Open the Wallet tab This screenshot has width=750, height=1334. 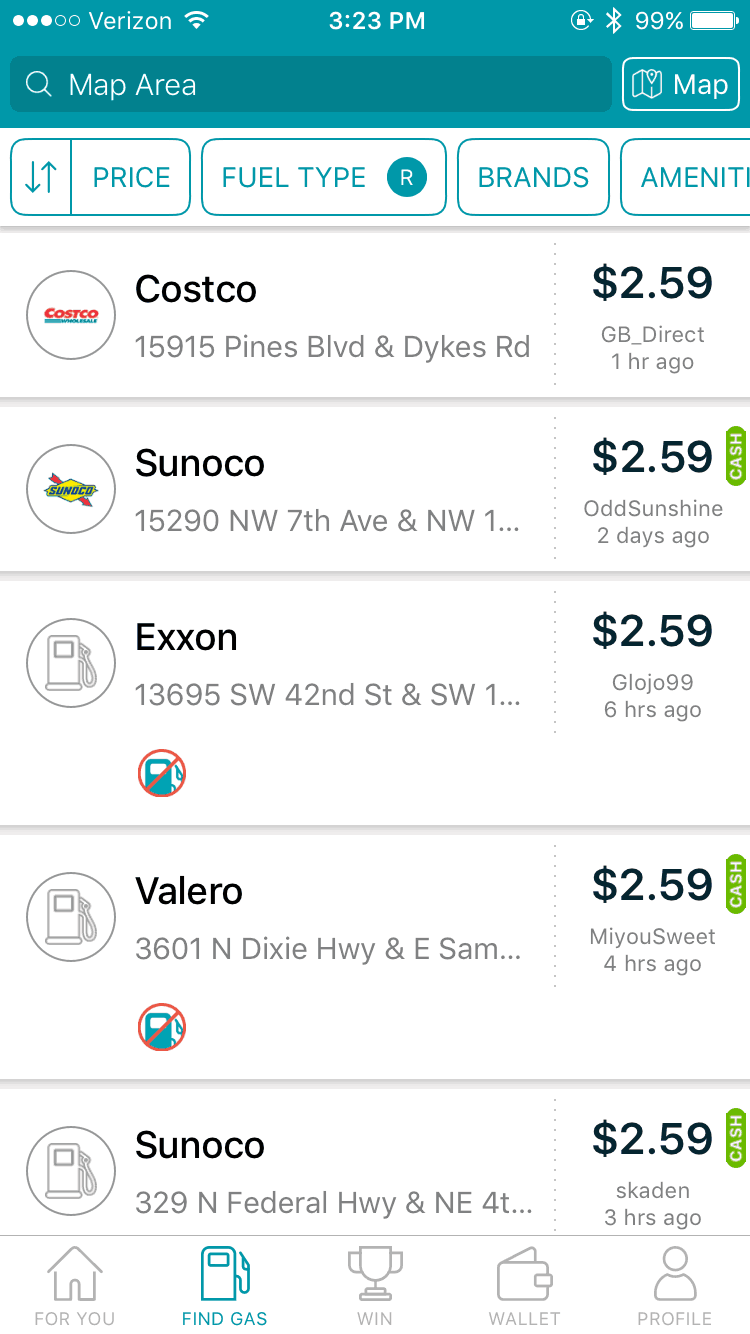click(x=525, y=1286)
